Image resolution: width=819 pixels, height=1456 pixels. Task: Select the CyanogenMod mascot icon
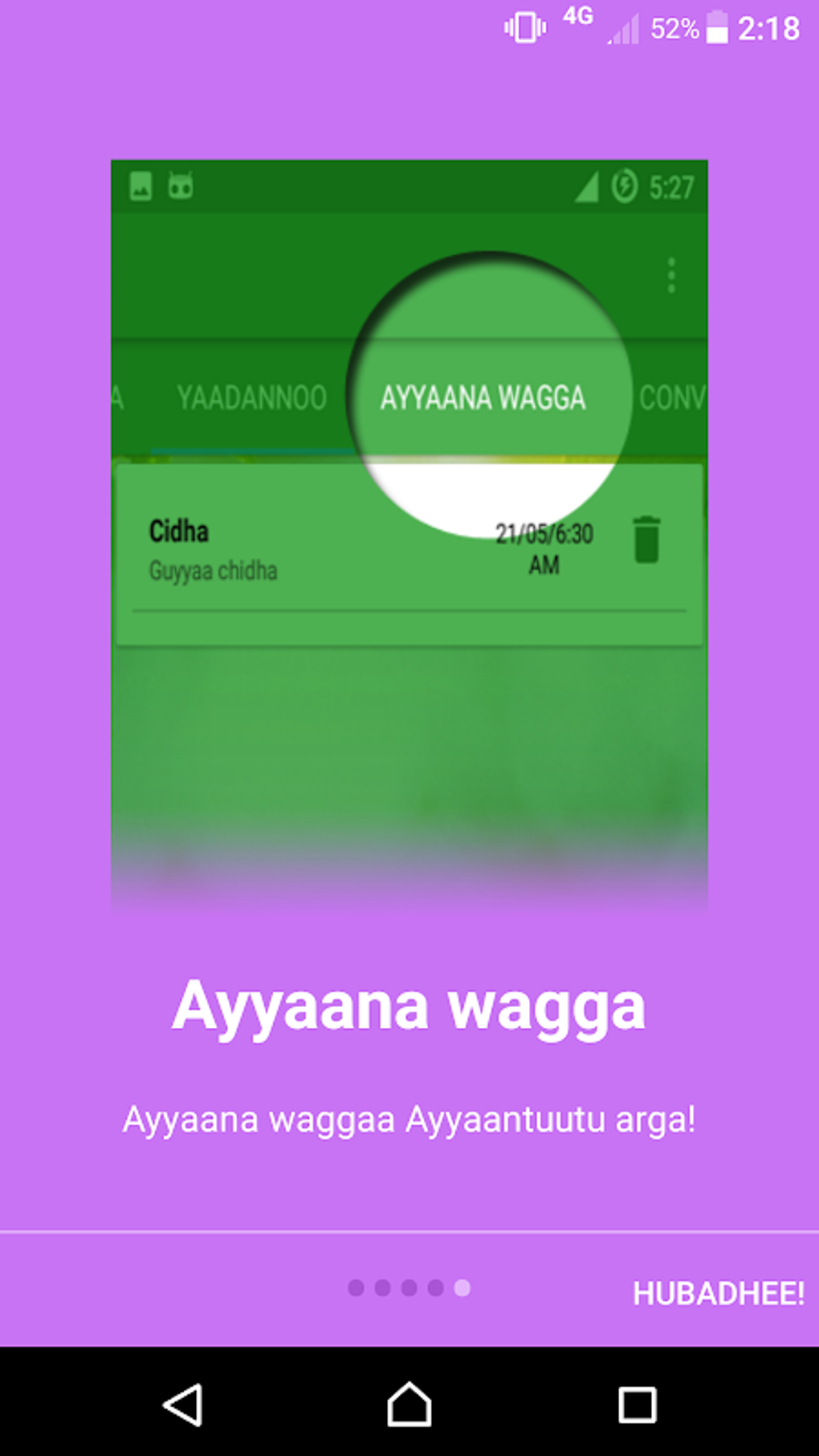183,186
